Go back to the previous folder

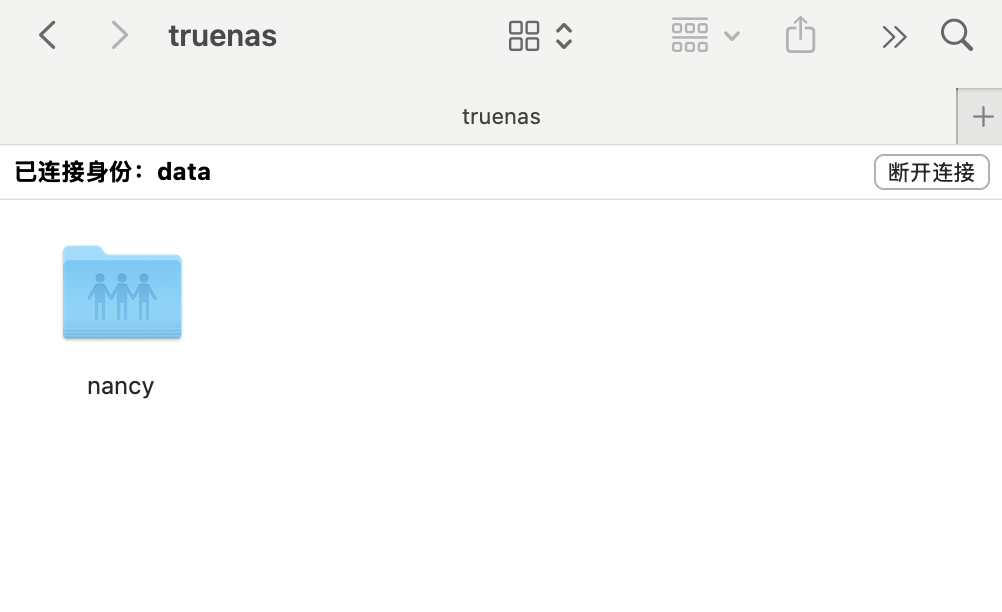point(47,36)
